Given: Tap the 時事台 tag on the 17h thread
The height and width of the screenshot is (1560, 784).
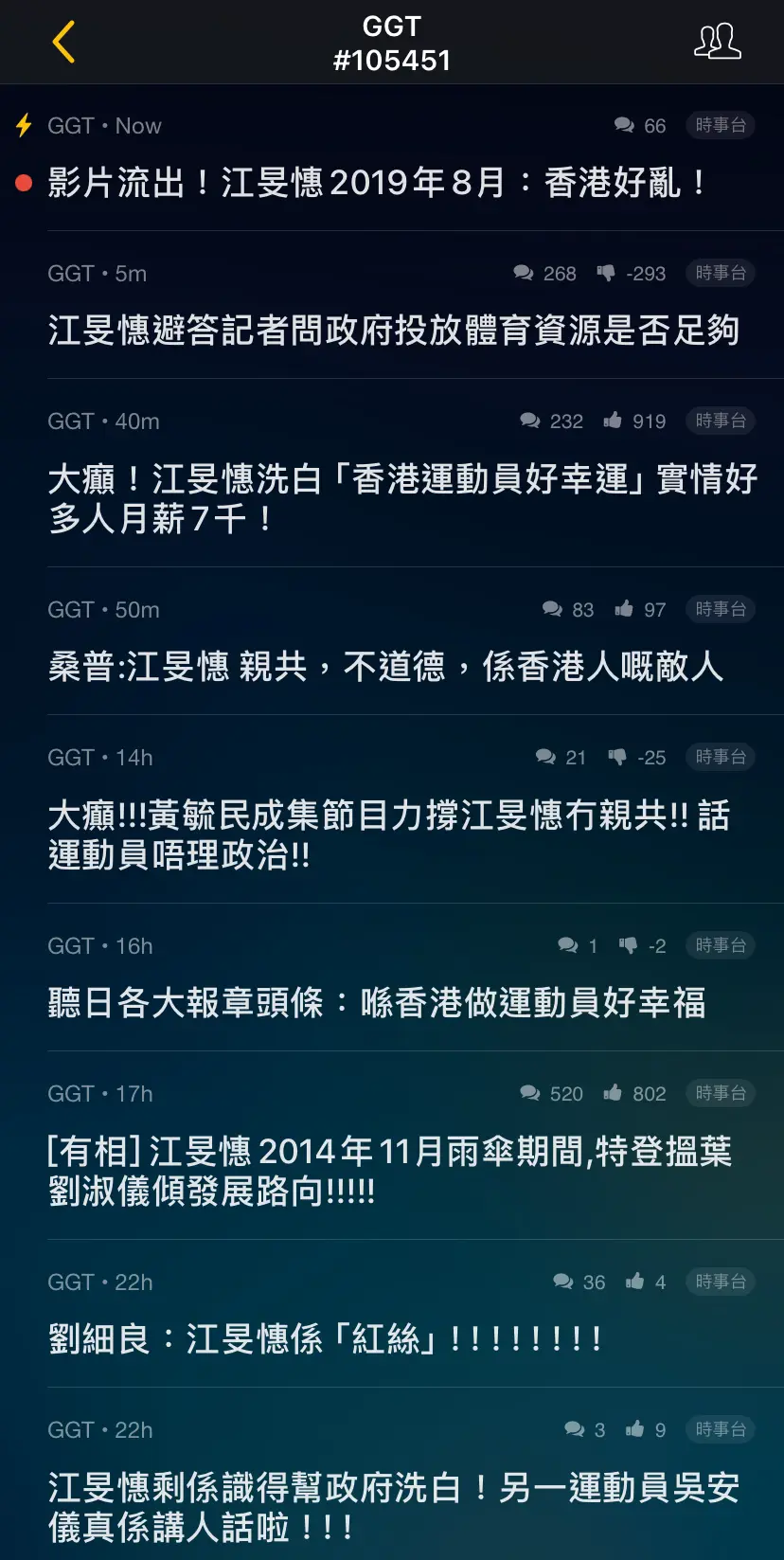Looking at the screenshot, I should pos(720,1093).
